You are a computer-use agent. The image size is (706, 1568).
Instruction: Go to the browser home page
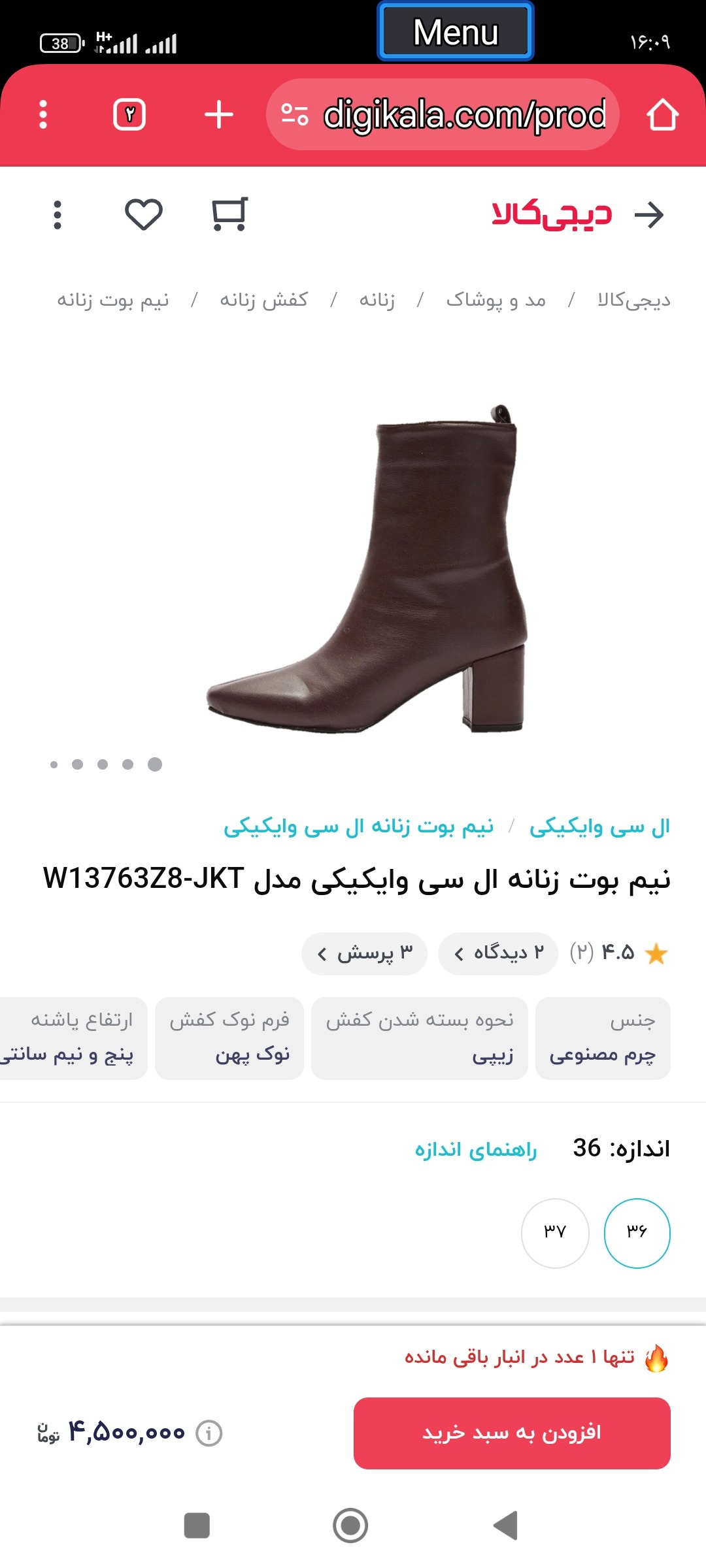(x=662, y=115)
